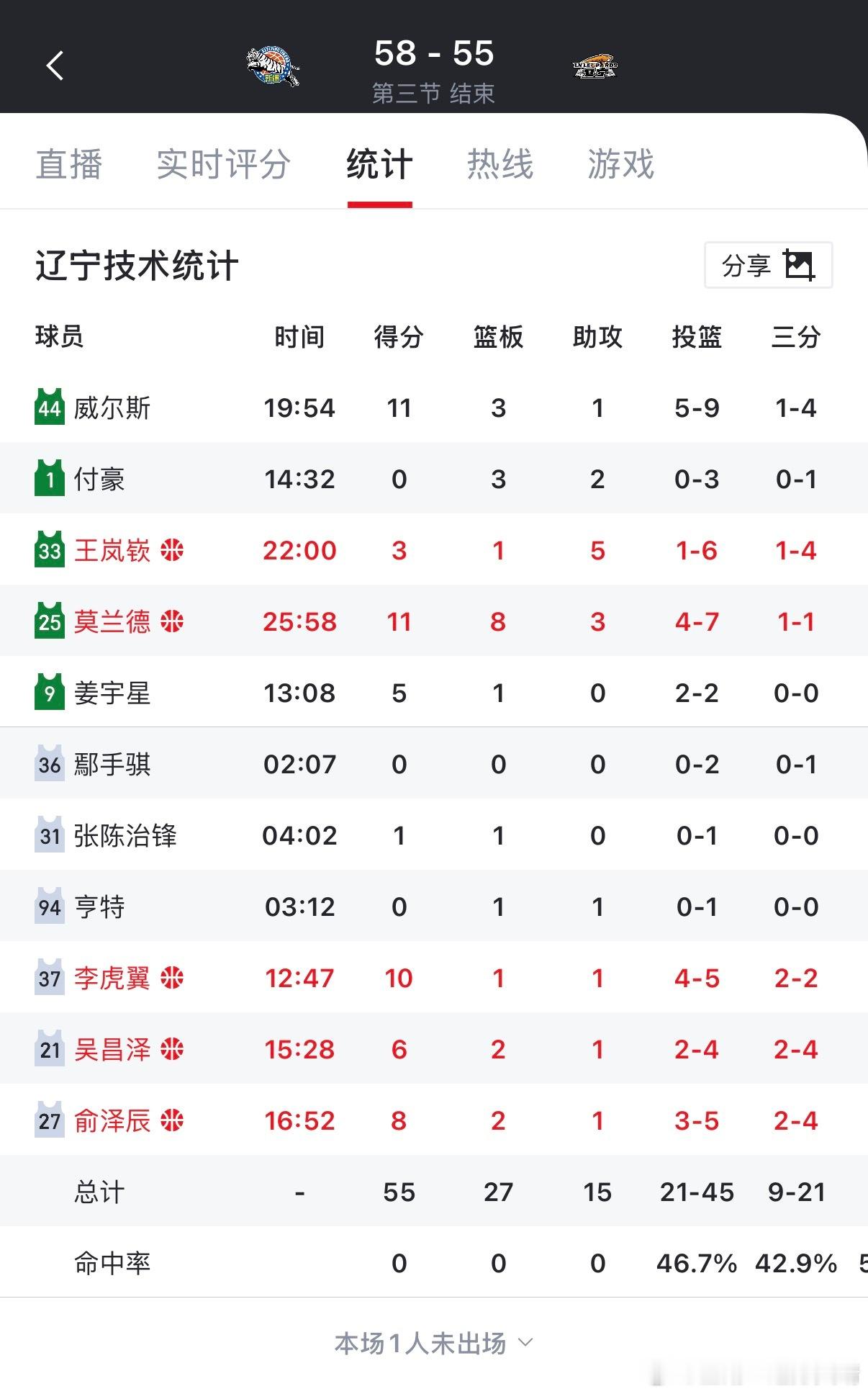Click the basketball icon next to 吴昌泽
This screenshot has height=1394, width=868.
coord(171,1049)
